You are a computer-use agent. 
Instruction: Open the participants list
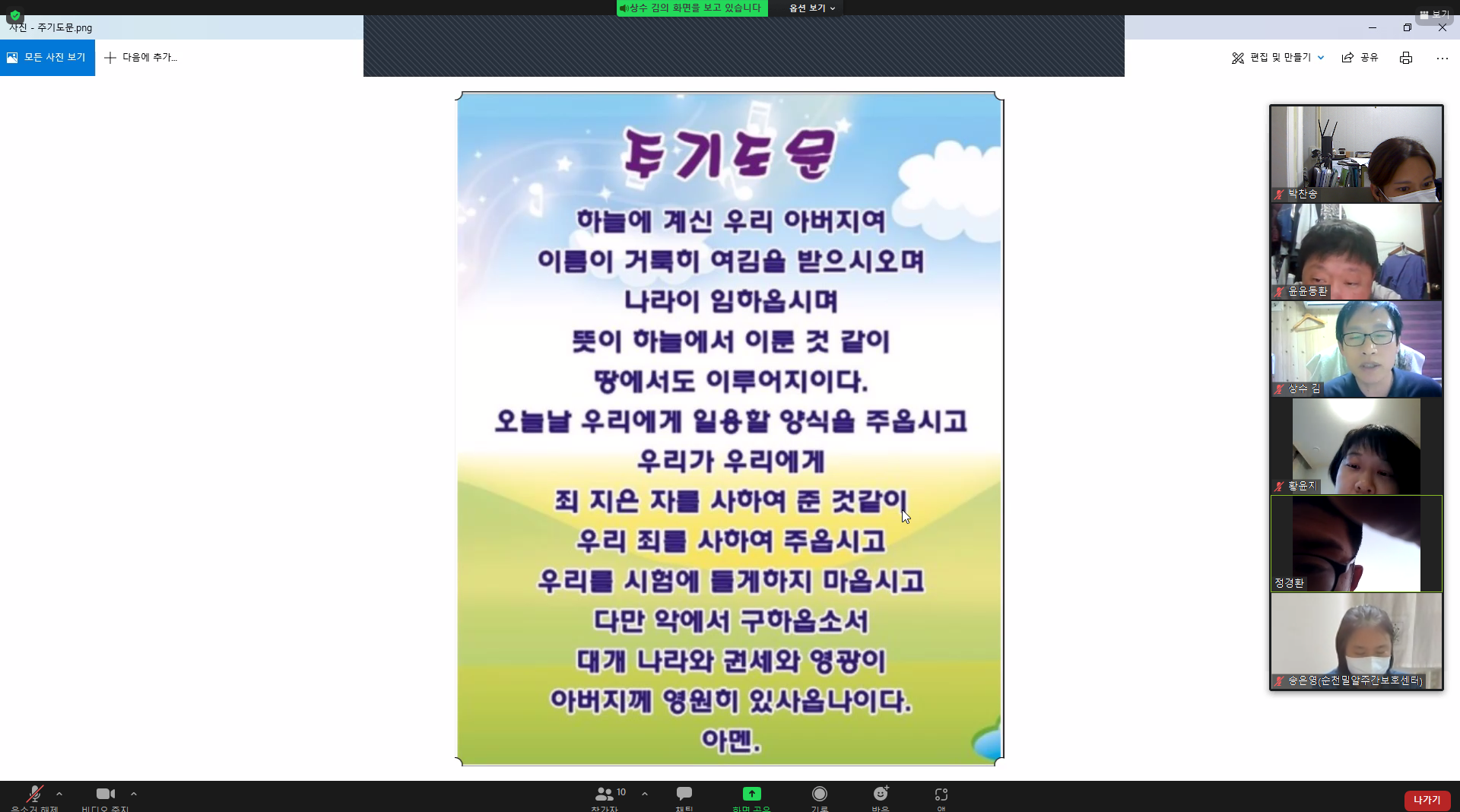pyautogui.click(x=606, y=795)
